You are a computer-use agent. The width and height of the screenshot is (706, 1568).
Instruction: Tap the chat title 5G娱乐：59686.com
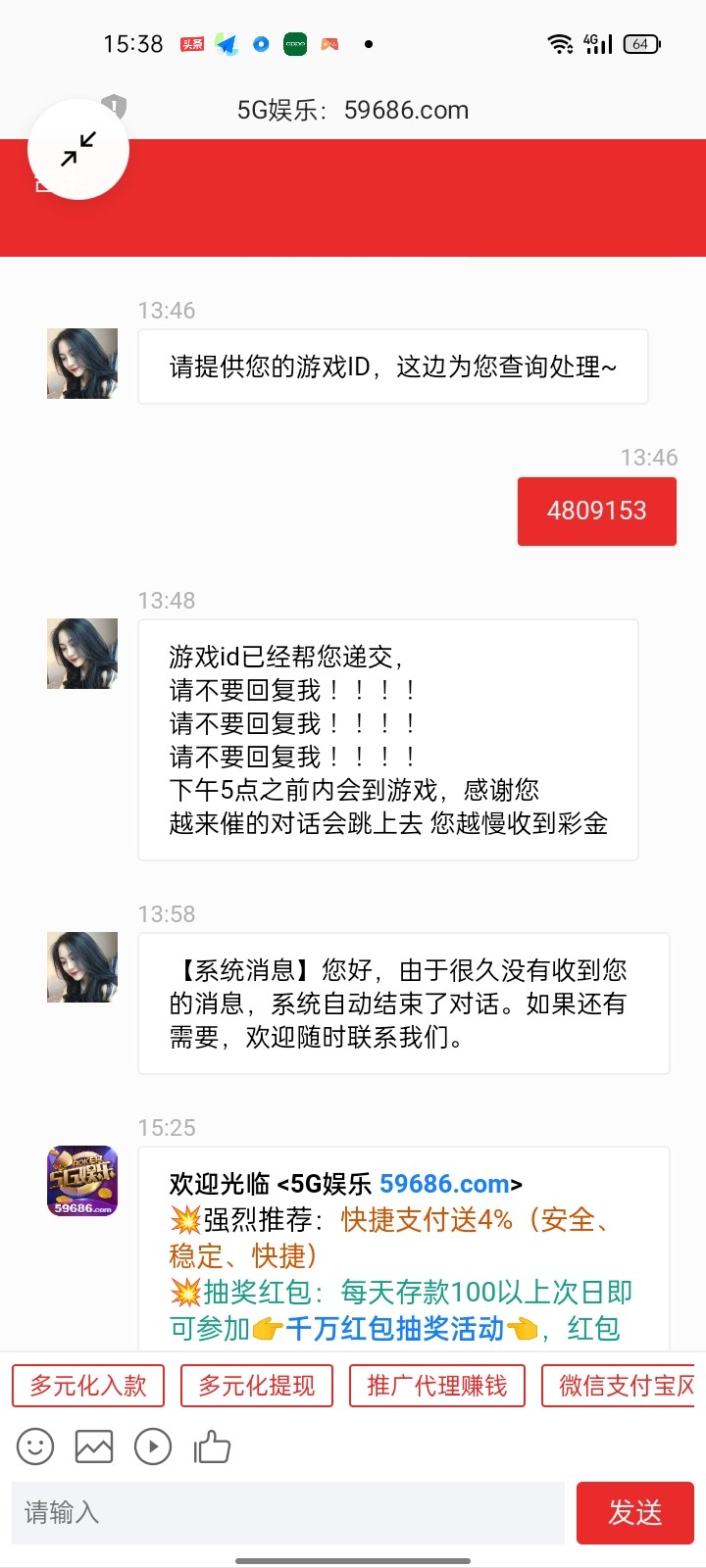(x=353, y=110)
